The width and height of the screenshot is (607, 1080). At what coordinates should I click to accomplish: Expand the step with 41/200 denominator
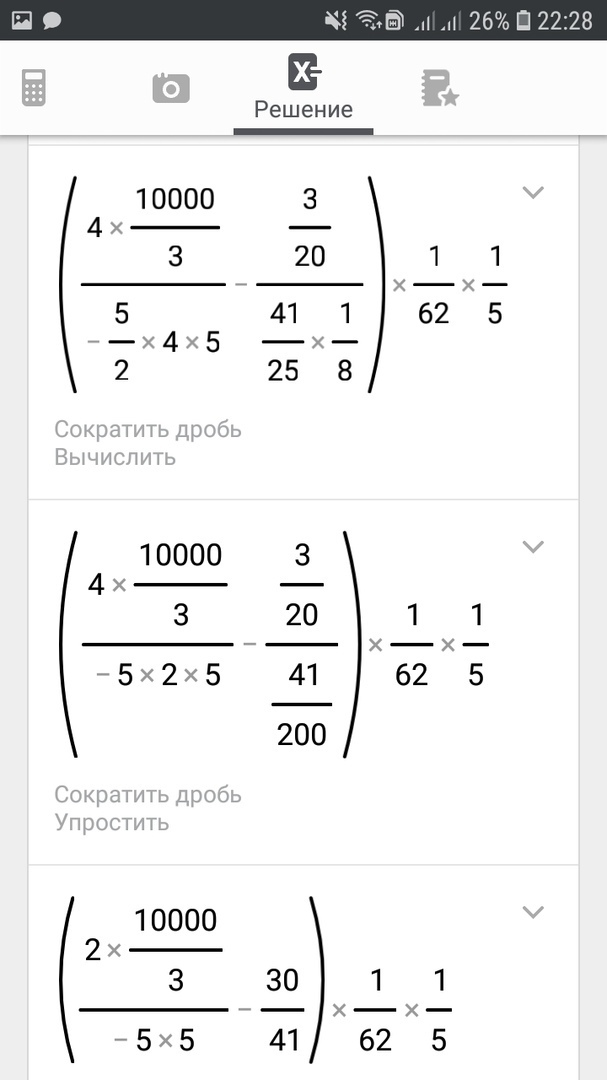(533, 547)
